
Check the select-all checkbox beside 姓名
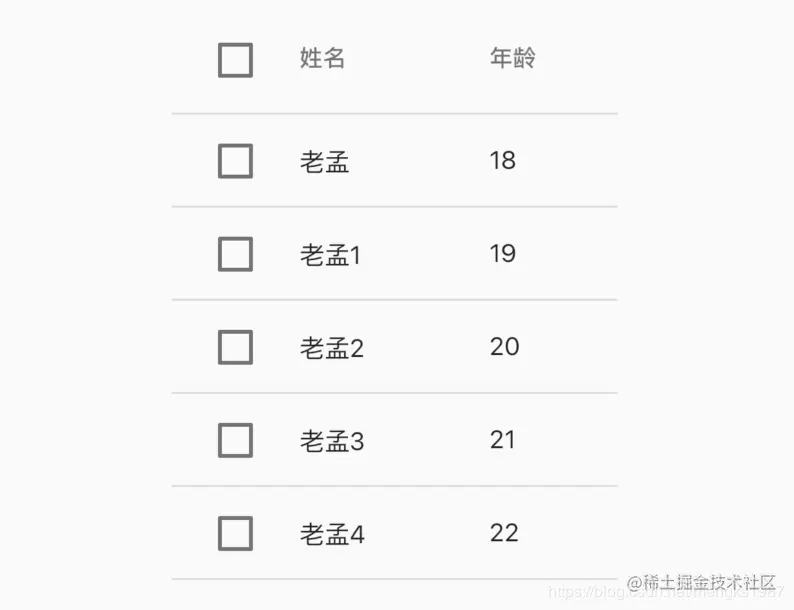click(x=235, y=60)
